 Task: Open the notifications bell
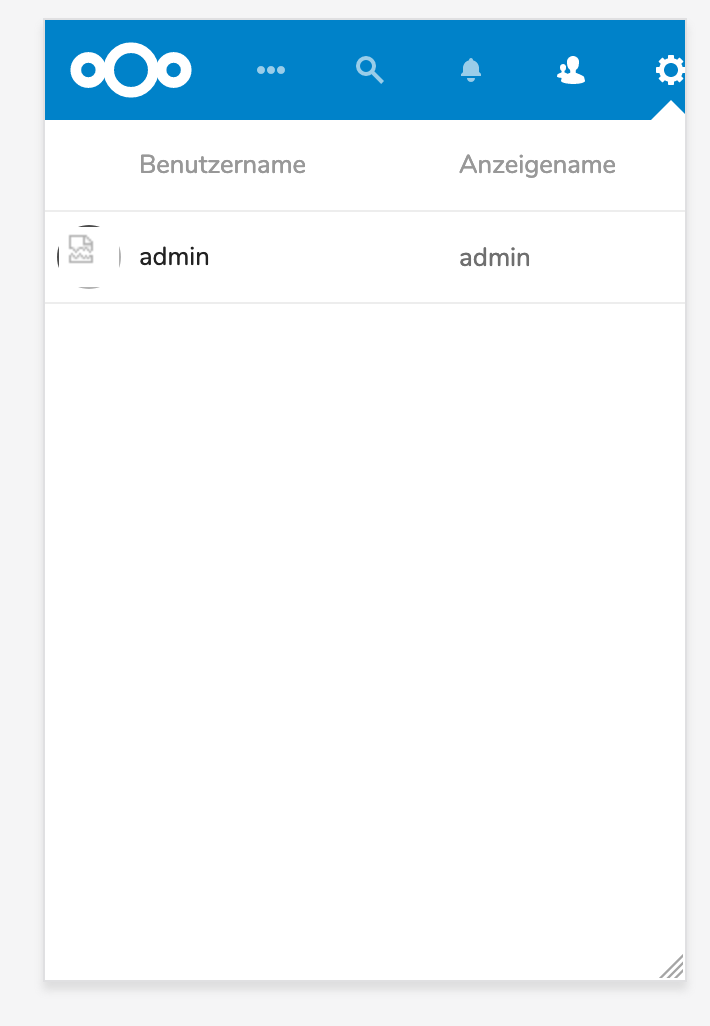click(x=470, y=70)
